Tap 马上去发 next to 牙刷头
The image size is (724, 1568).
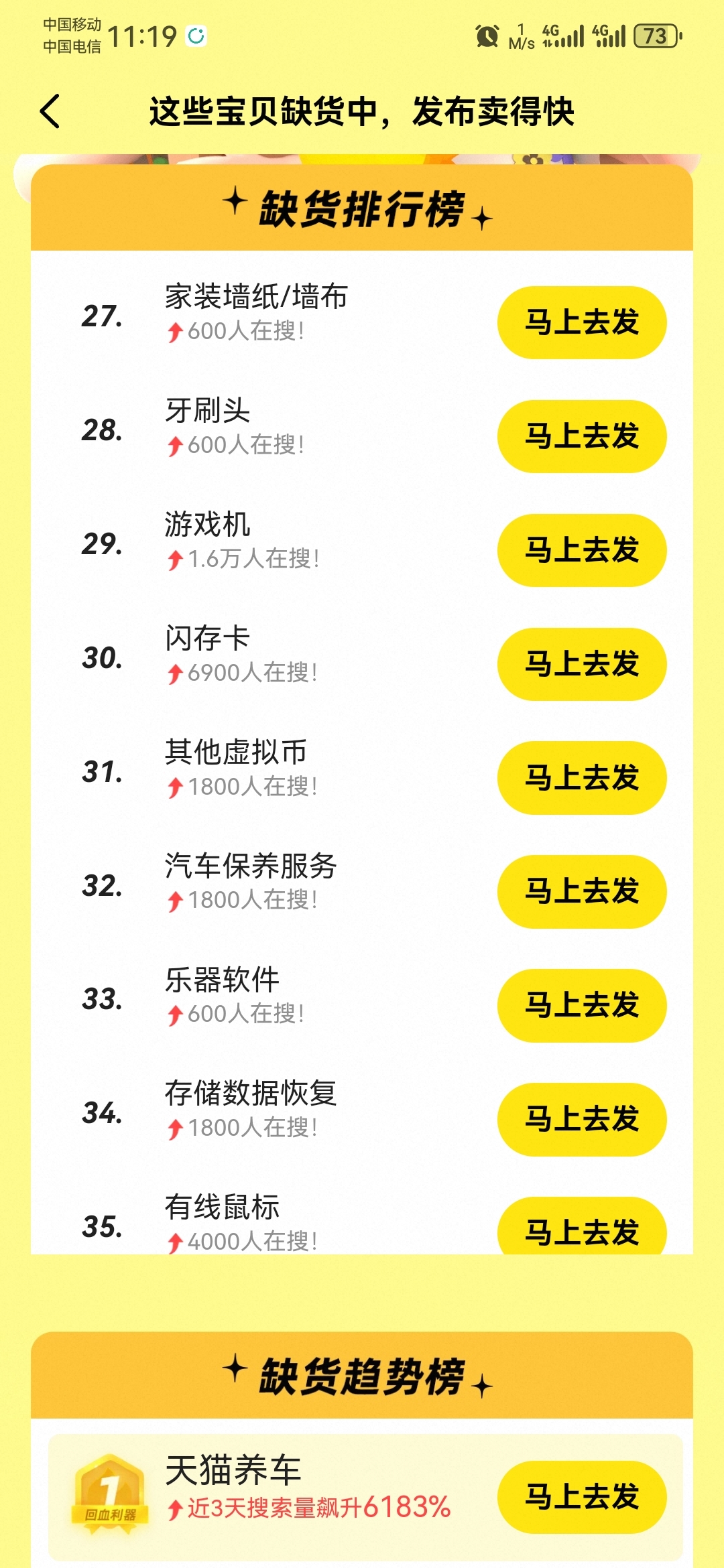coord(582,436)
